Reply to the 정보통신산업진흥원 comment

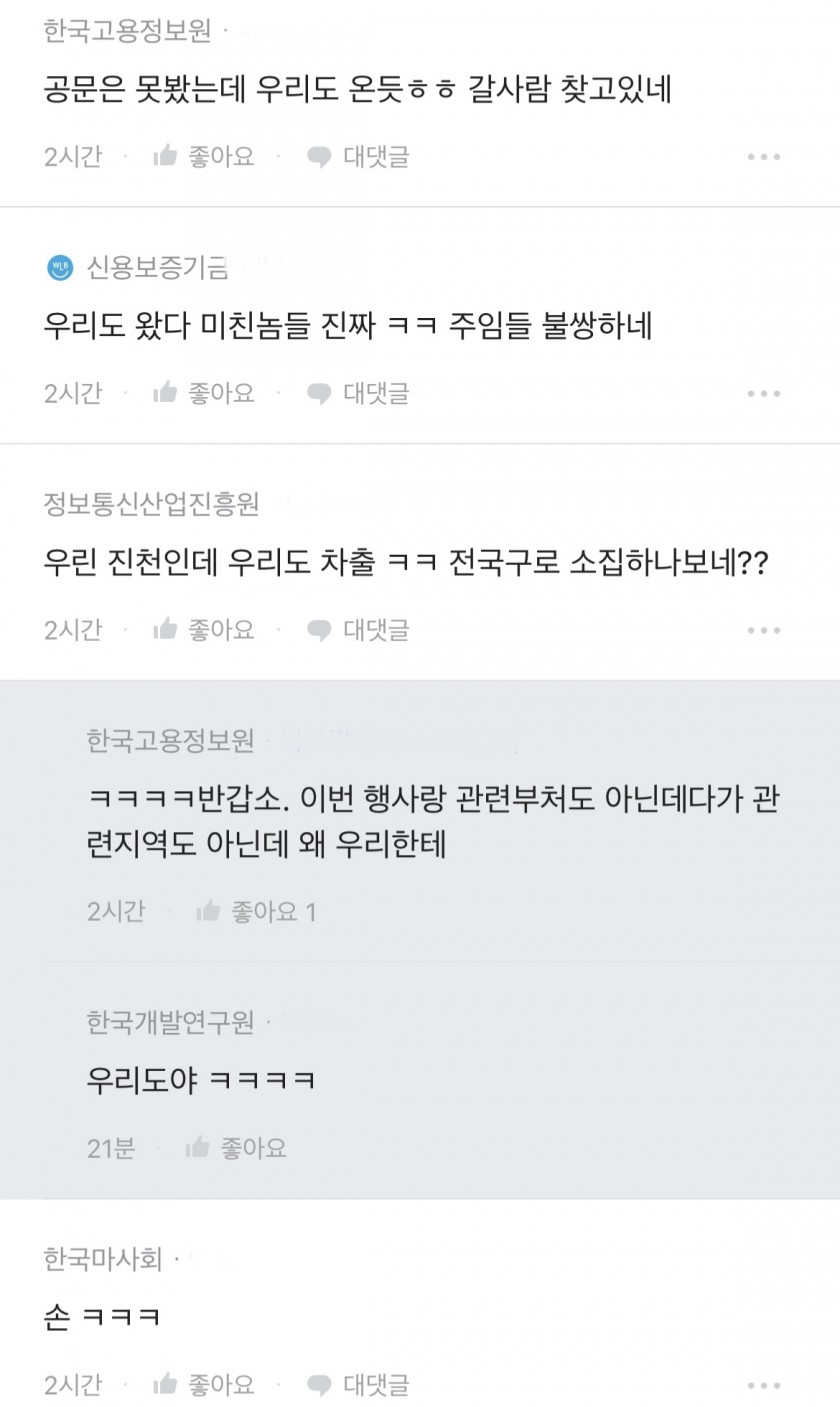click(x=358, y=630)
